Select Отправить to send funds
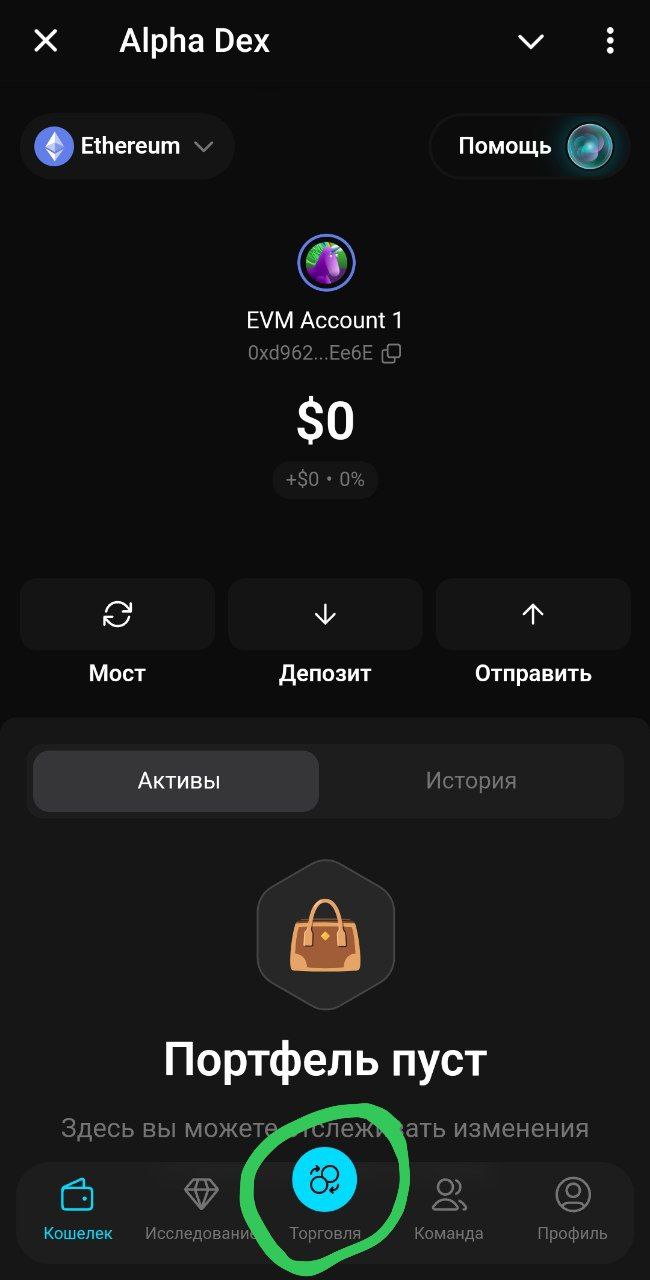The height and width of the screenshot is (1280, 650). click(533, 615)
